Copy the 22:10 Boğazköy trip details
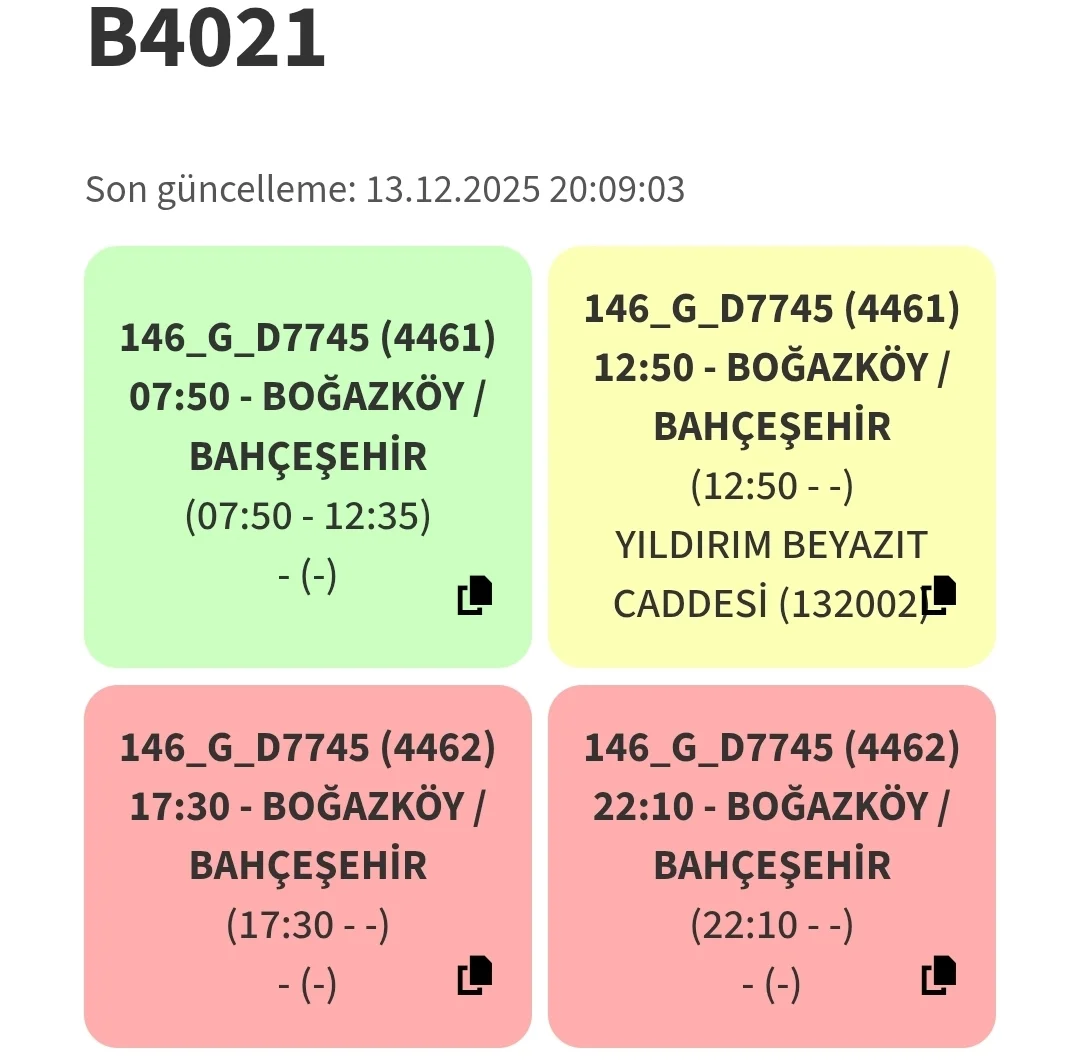1080x1061 pixels. click(x=939, y=976)
